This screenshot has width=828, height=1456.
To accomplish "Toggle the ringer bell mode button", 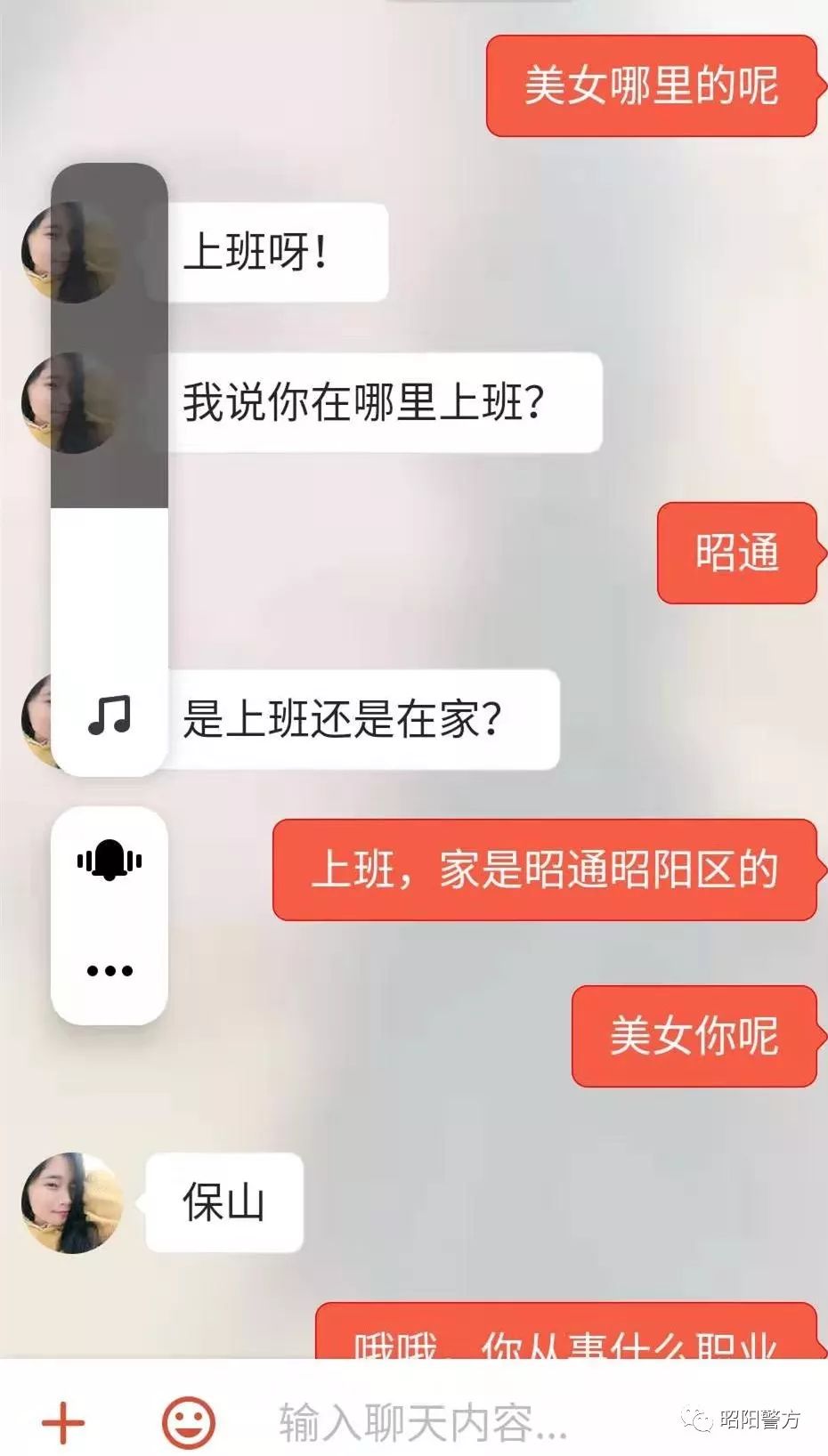I will (110, 861).
